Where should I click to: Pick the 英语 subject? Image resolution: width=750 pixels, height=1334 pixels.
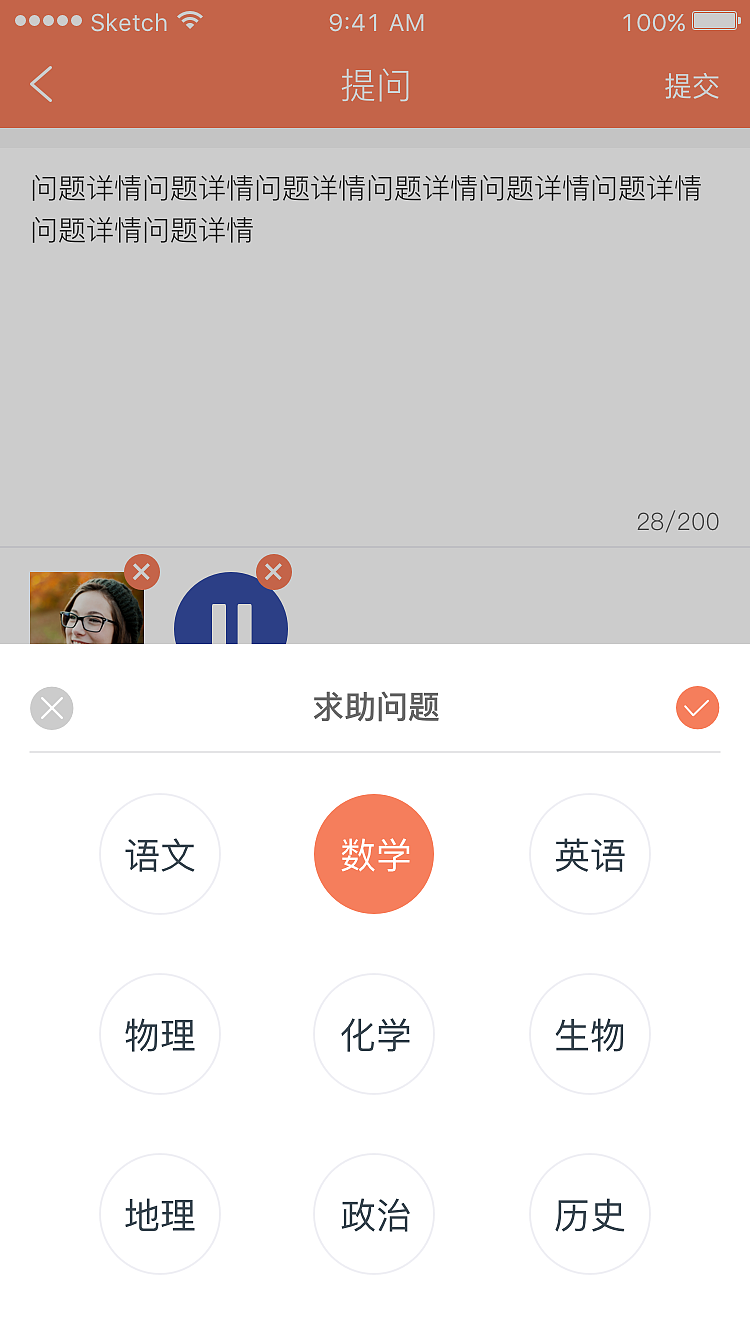590,855
